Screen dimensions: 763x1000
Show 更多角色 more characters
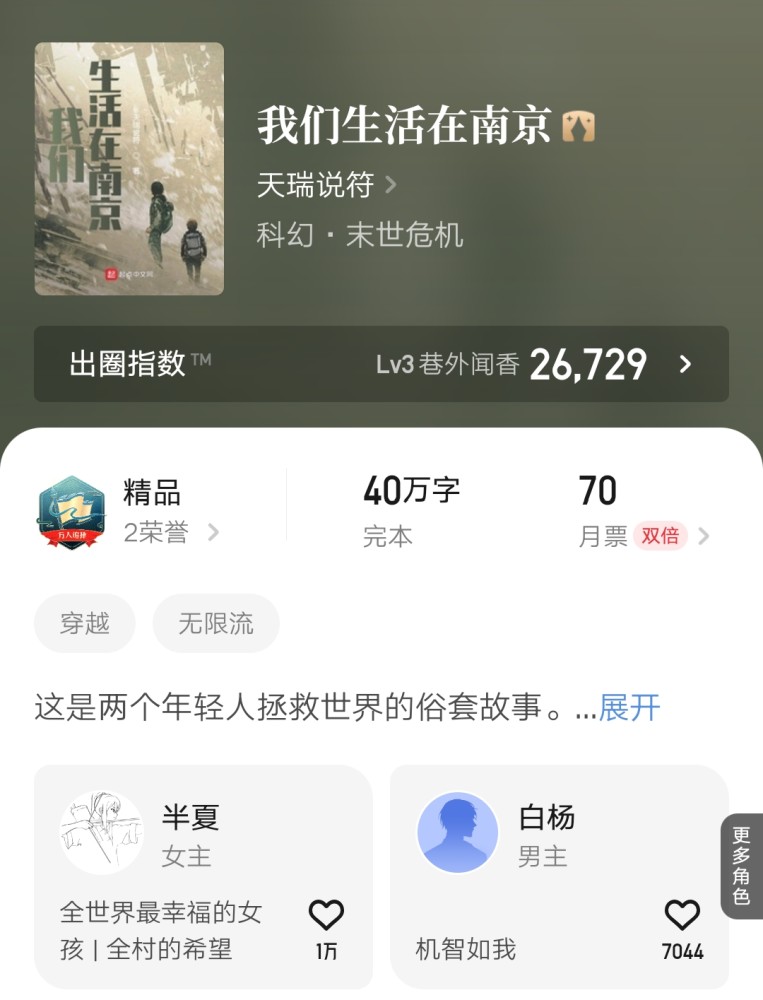click(x=741, y=866)
